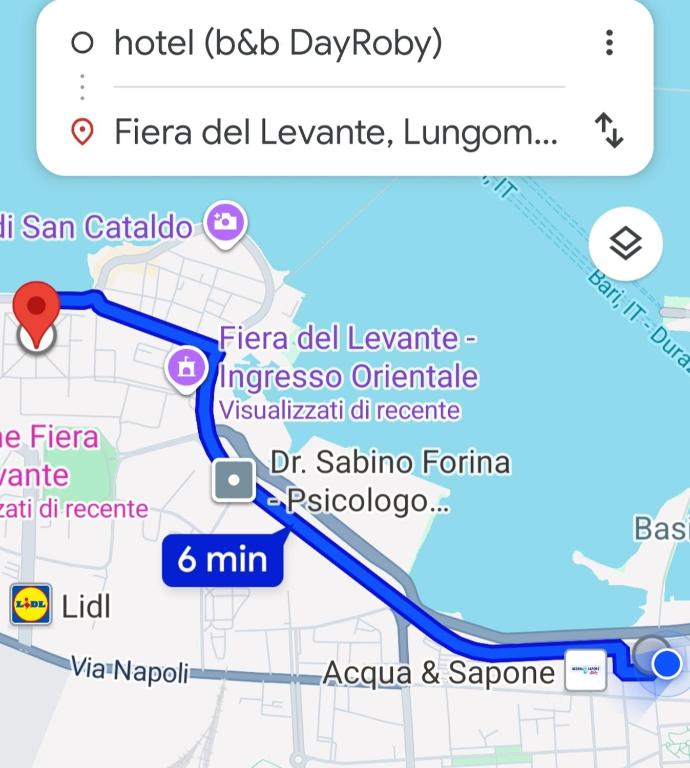Open the map layers selector
The image size is (690, 768).
point(625,243)
